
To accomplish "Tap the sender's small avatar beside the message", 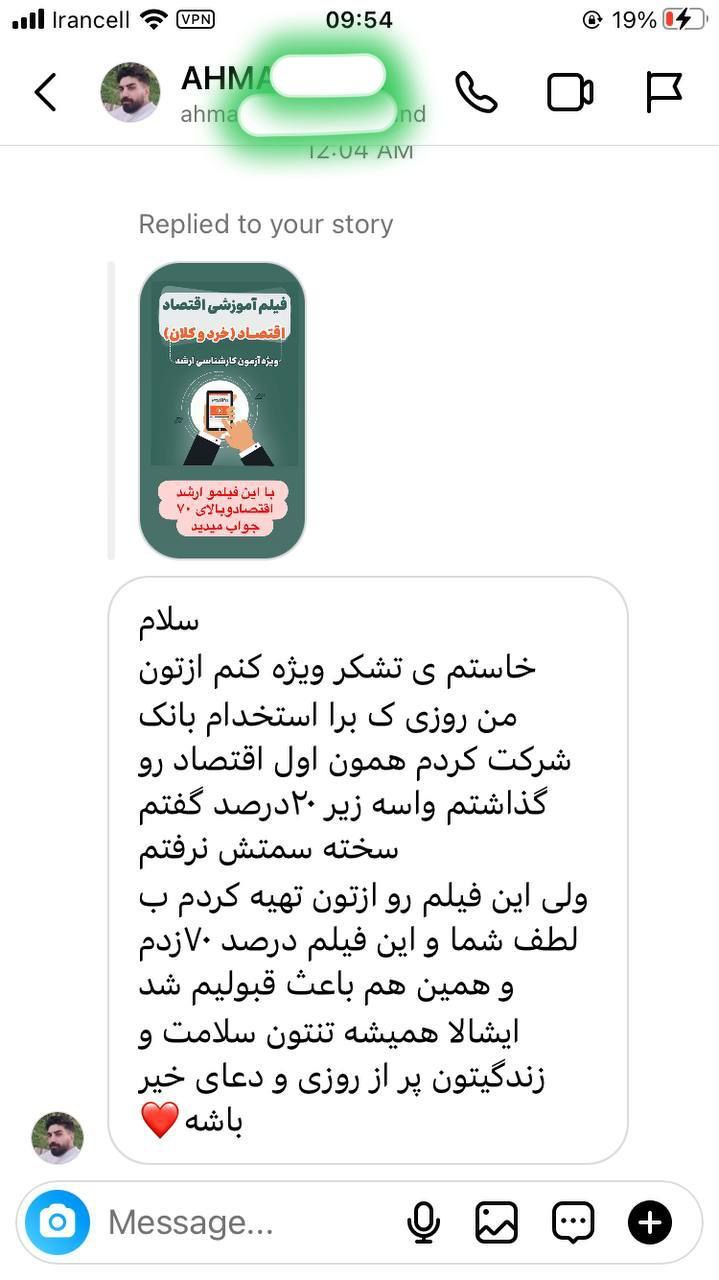I will pyautogui.click(x=57, y=1138).
